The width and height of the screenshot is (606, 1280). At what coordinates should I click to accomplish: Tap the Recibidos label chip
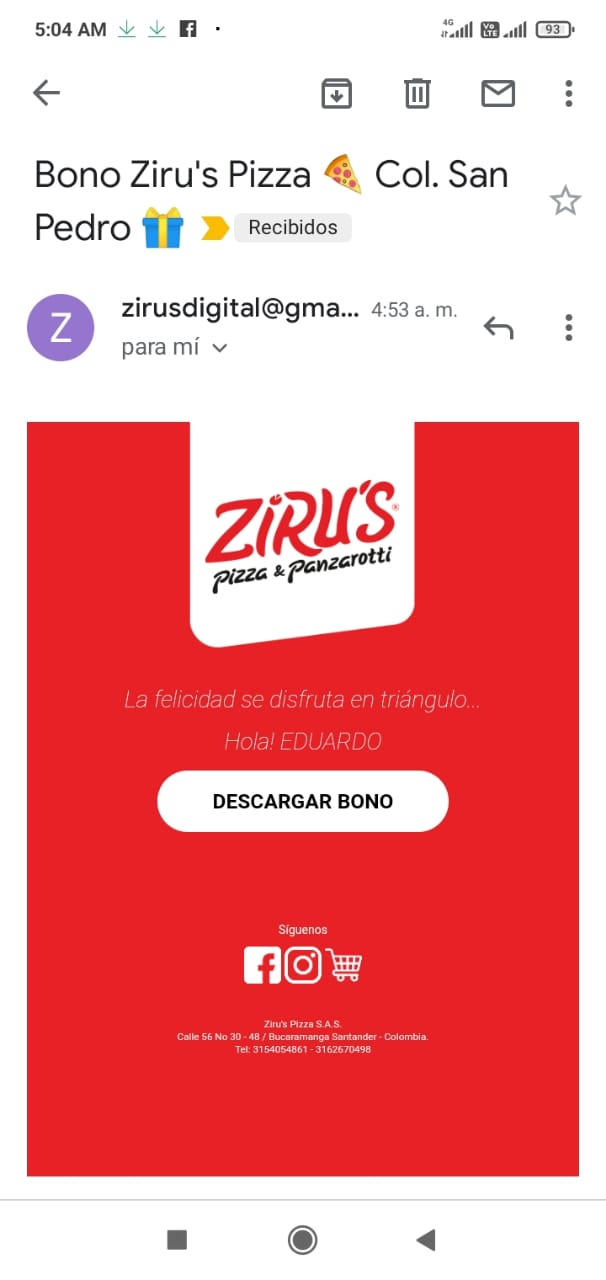point(293,228)
